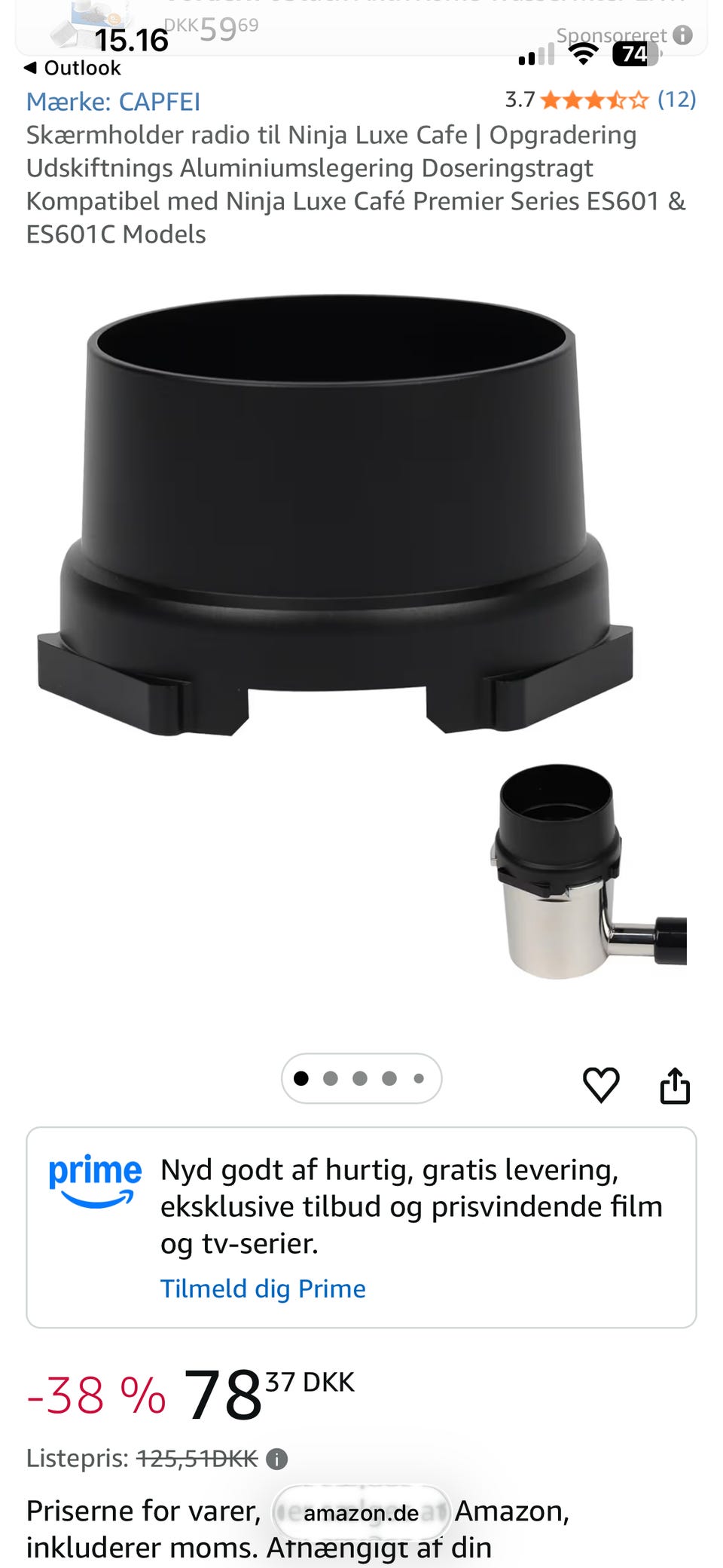Screen dimensions: 723x1568
Task: Open the Listepris info icon
Action: point(277,1459)
